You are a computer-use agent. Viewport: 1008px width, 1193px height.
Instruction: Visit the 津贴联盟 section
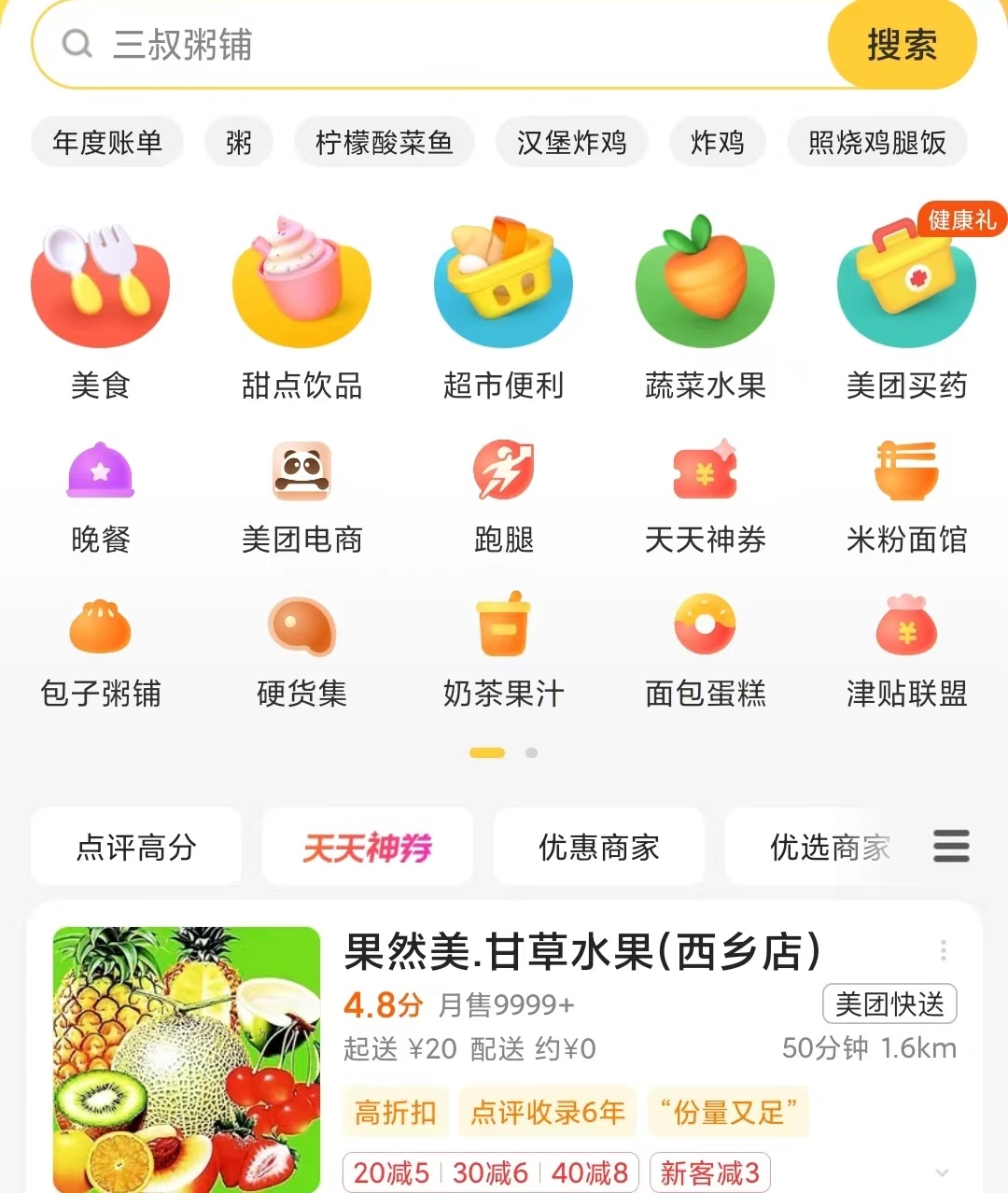coord(906,651)
